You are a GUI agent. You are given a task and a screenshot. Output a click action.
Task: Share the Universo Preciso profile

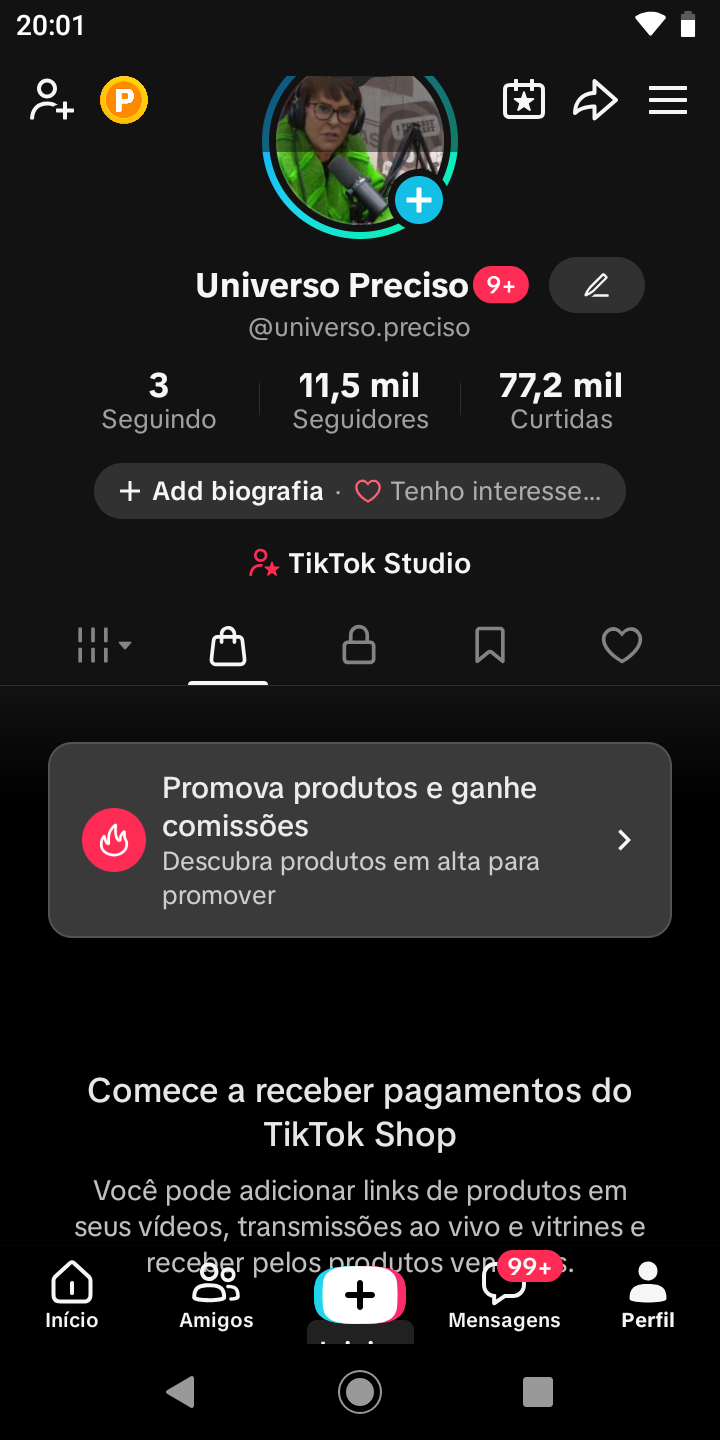coord(595,101)
